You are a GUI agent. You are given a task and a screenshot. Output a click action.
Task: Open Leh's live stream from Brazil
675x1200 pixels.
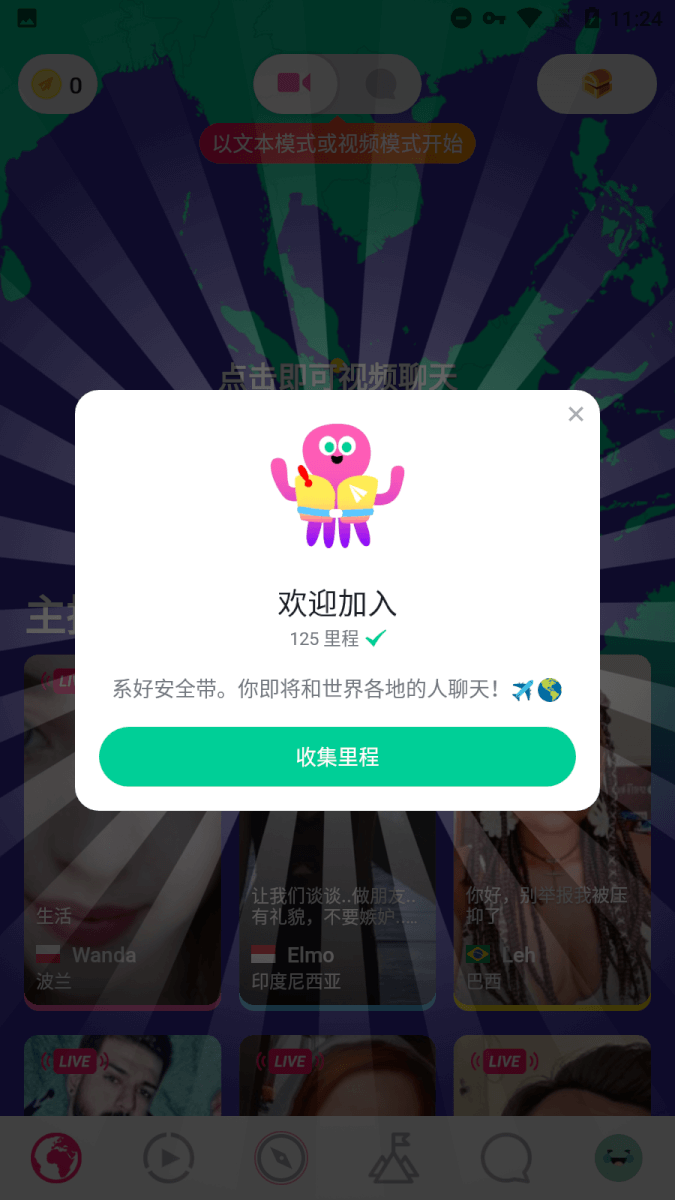(552, 900)
